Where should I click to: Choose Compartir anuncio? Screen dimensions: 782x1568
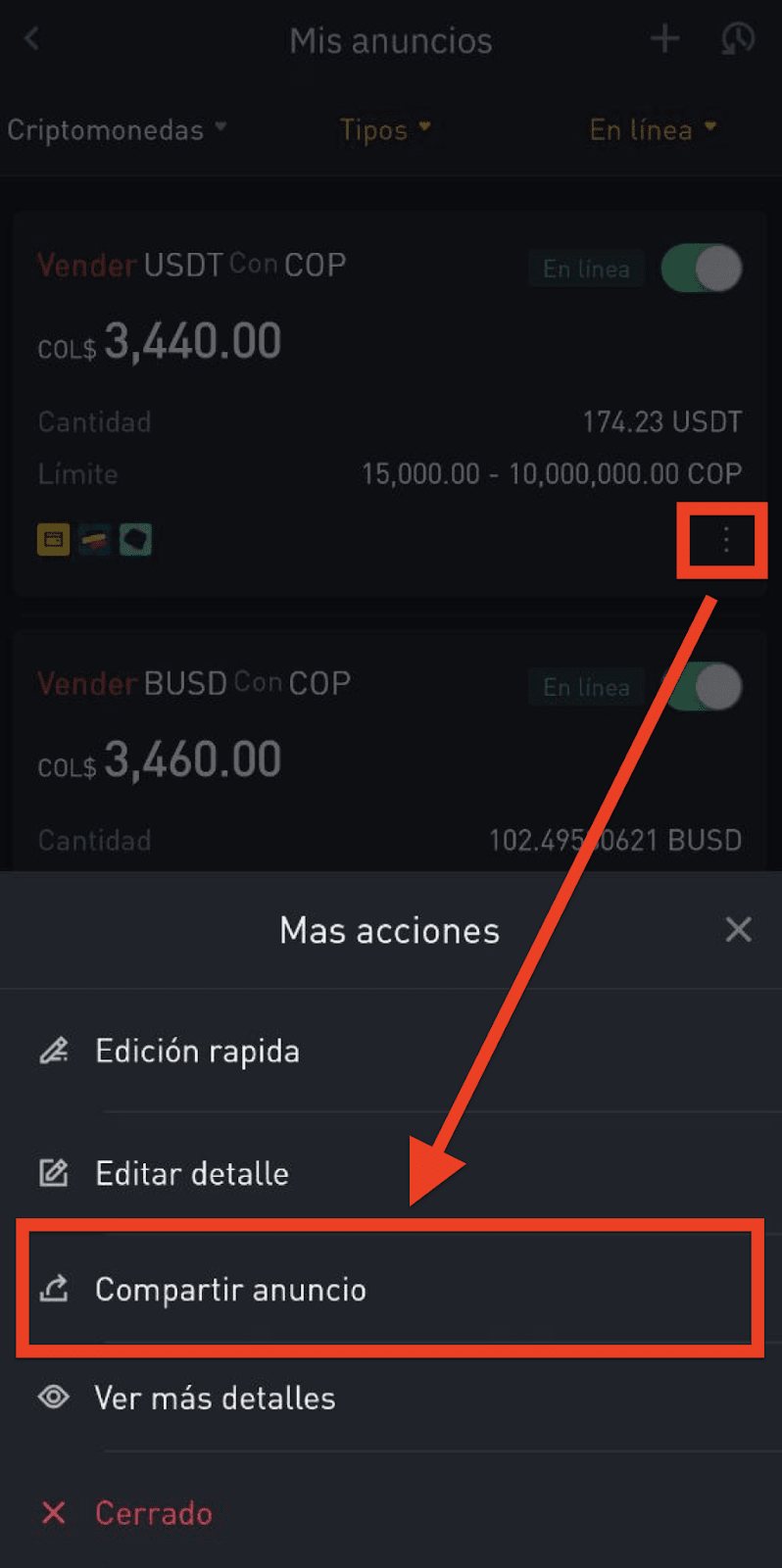(391, 1289)
